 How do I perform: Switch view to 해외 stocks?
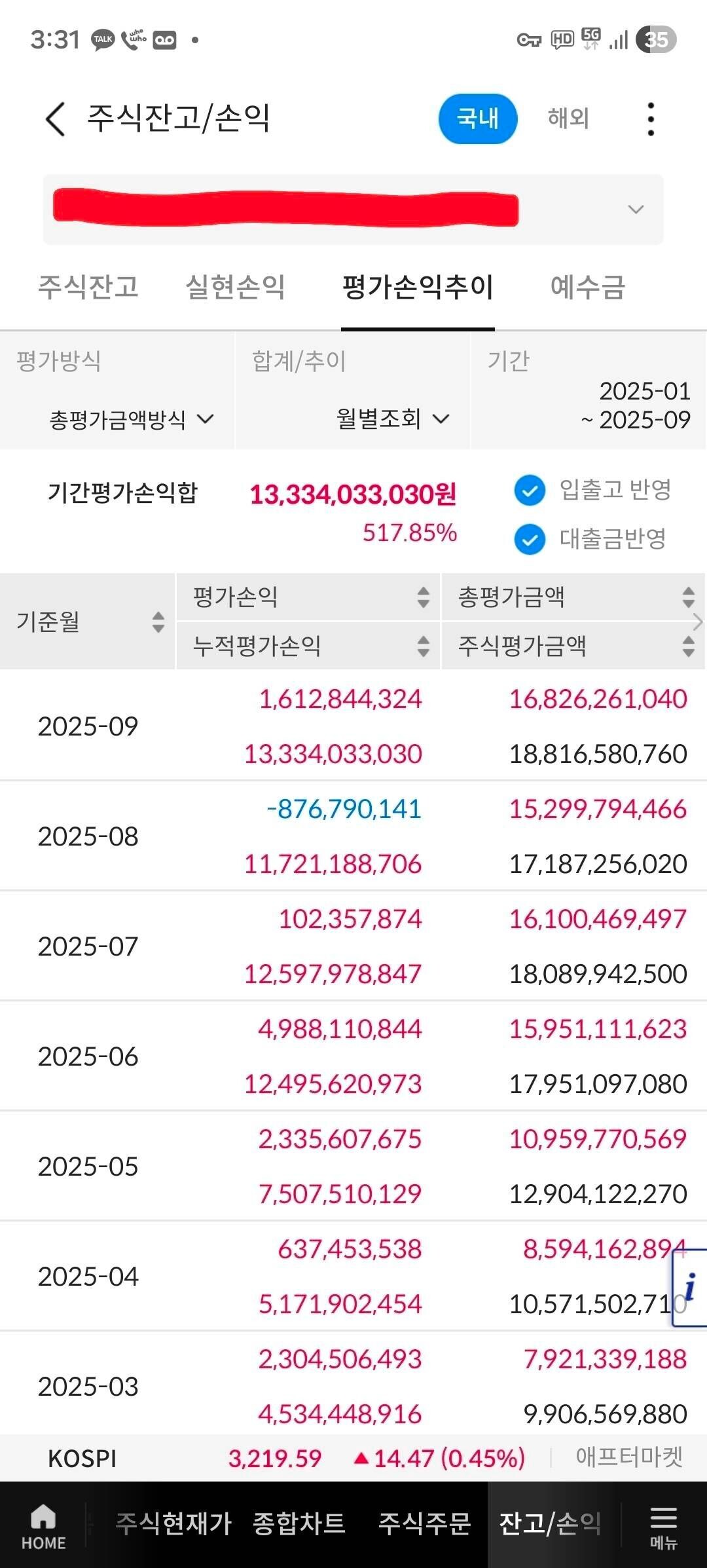tap(567, 119)
